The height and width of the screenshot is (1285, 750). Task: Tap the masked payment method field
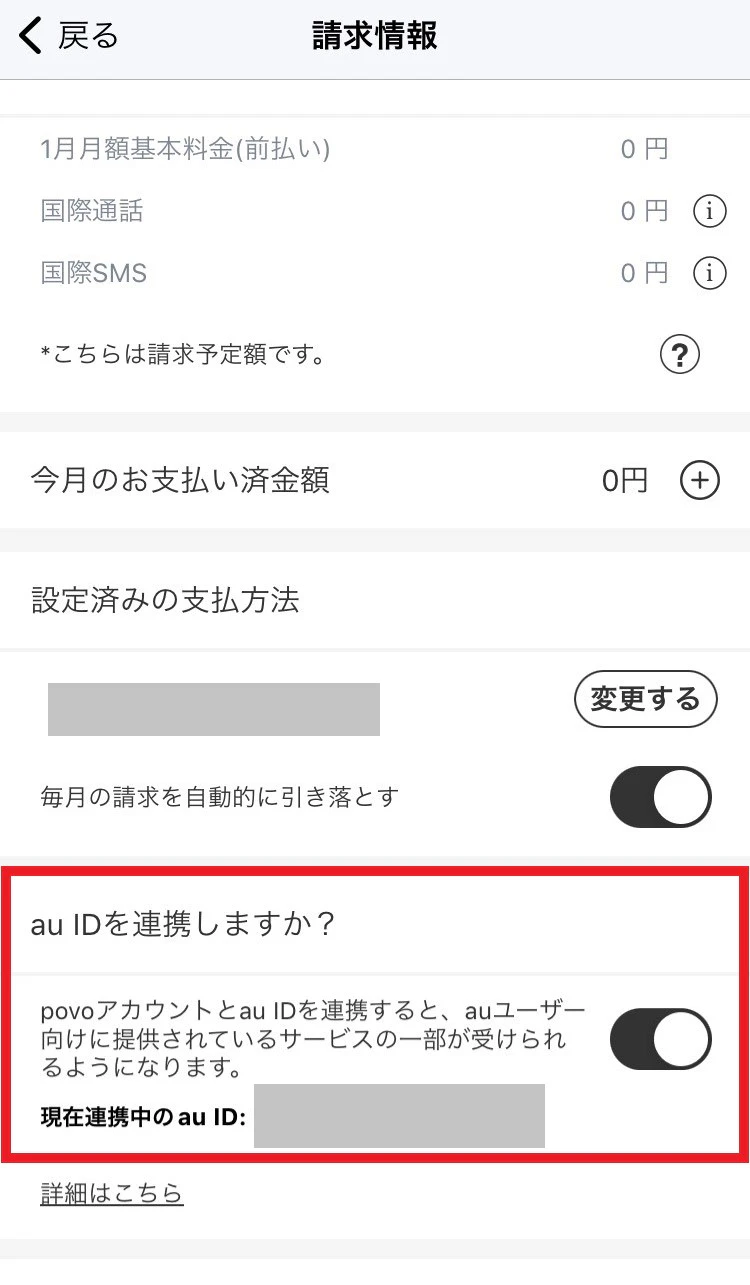(x=213, y=708)
